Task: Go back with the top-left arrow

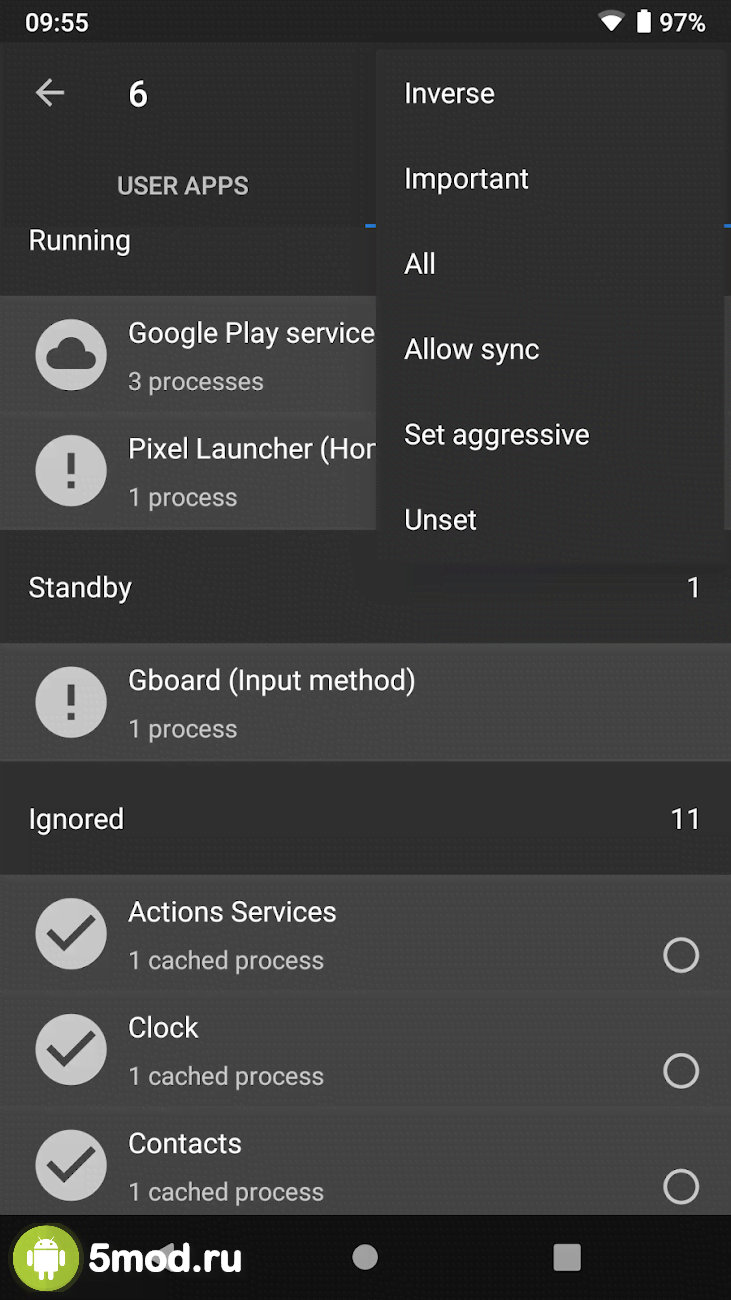Action: coord(50,93)
